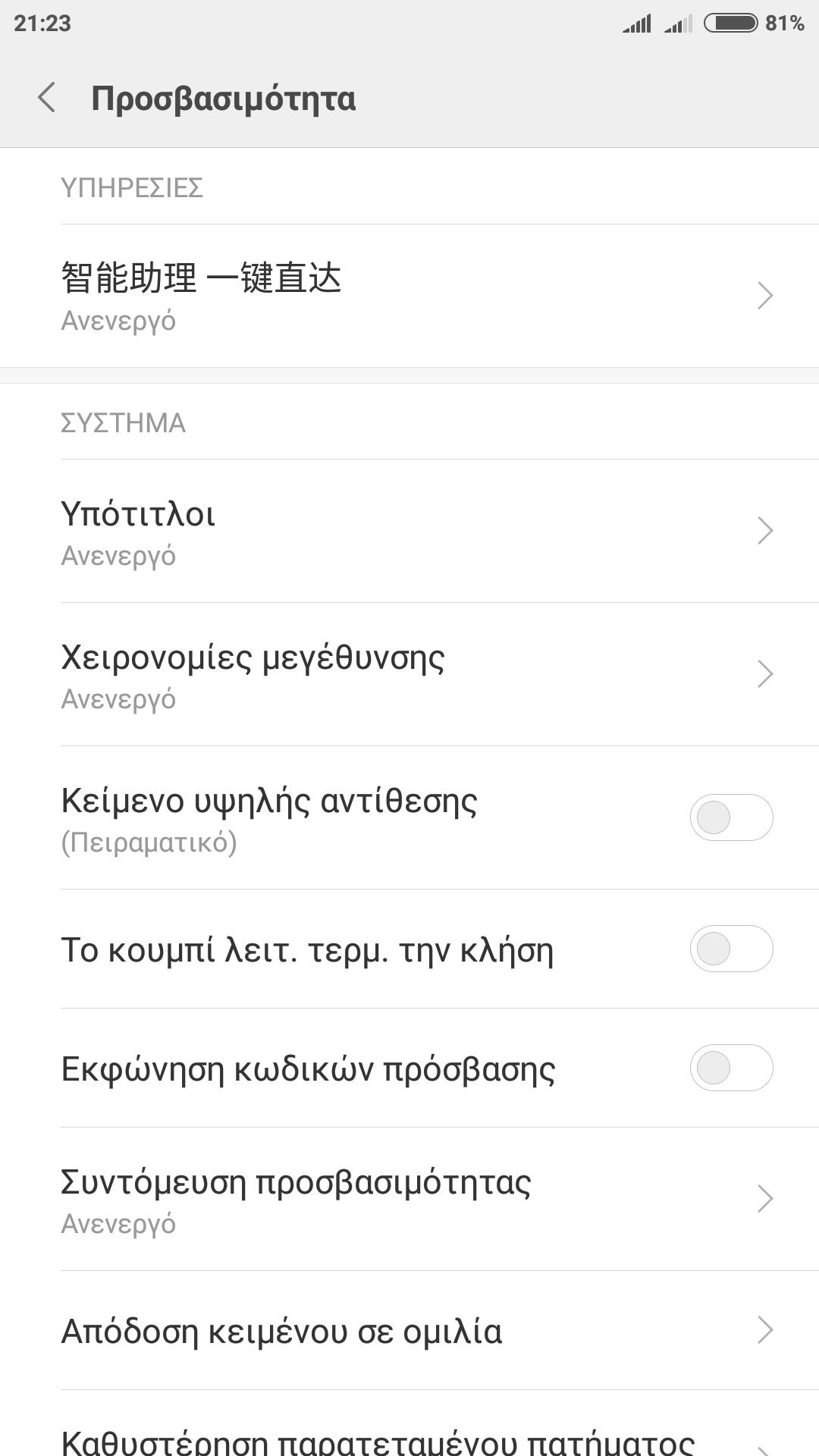Turn on Εκφώνηση κωδικών πρόσβασης
This screenshot has width=819, height=1456.
731,1068
